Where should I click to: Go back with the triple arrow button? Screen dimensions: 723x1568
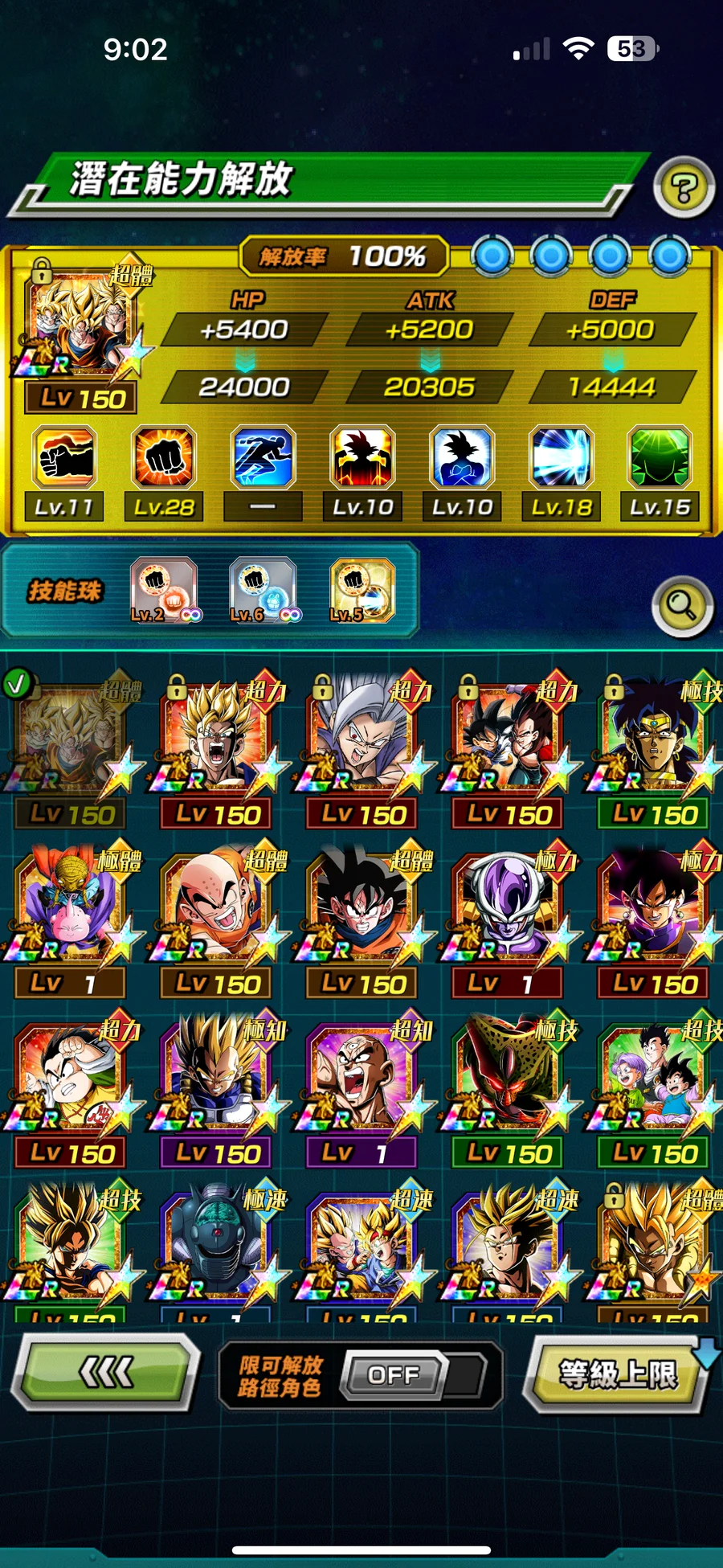(x=105, y=1372)
